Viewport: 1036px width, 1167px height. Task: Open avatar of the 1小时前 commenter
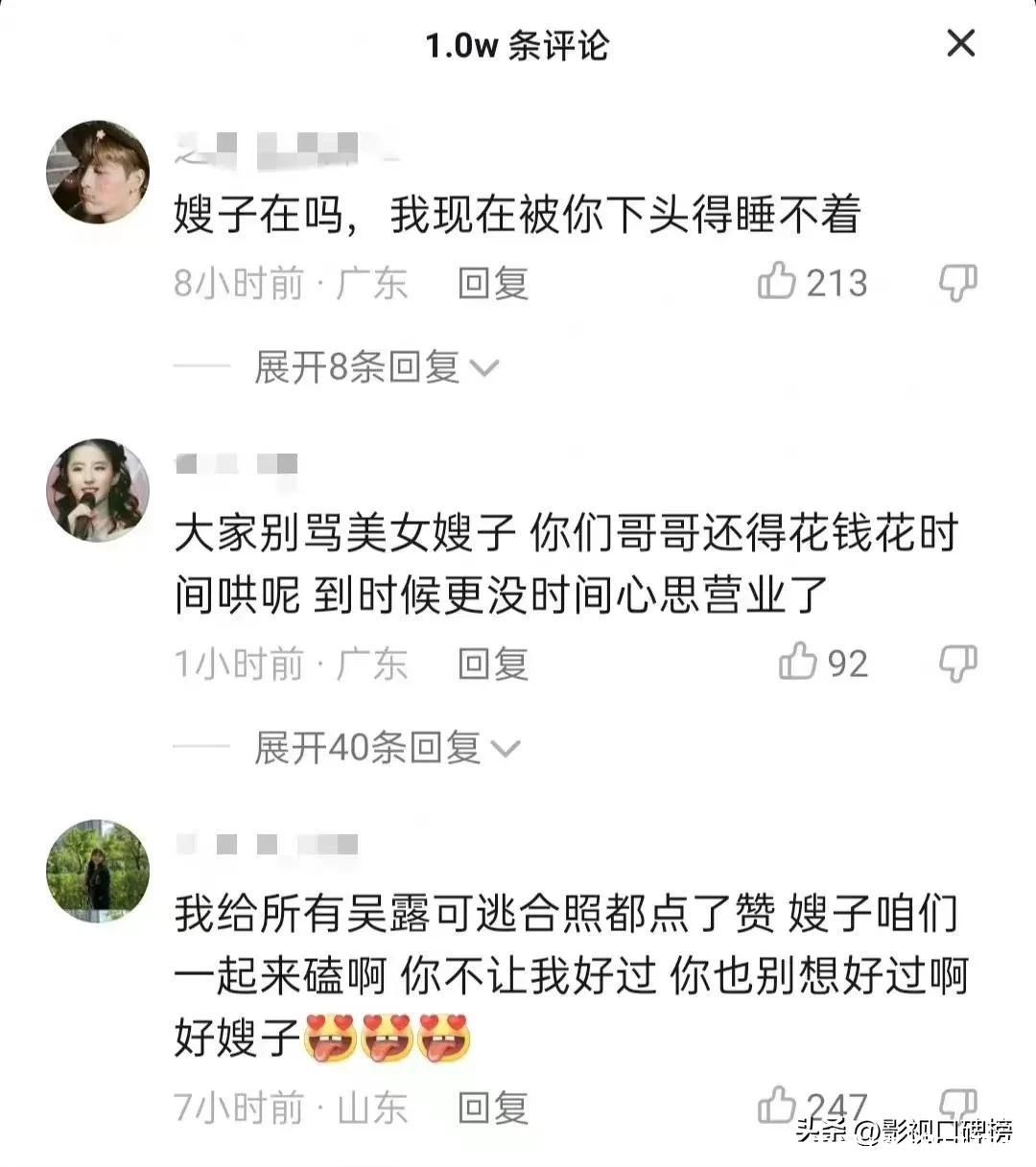(98, 490)
